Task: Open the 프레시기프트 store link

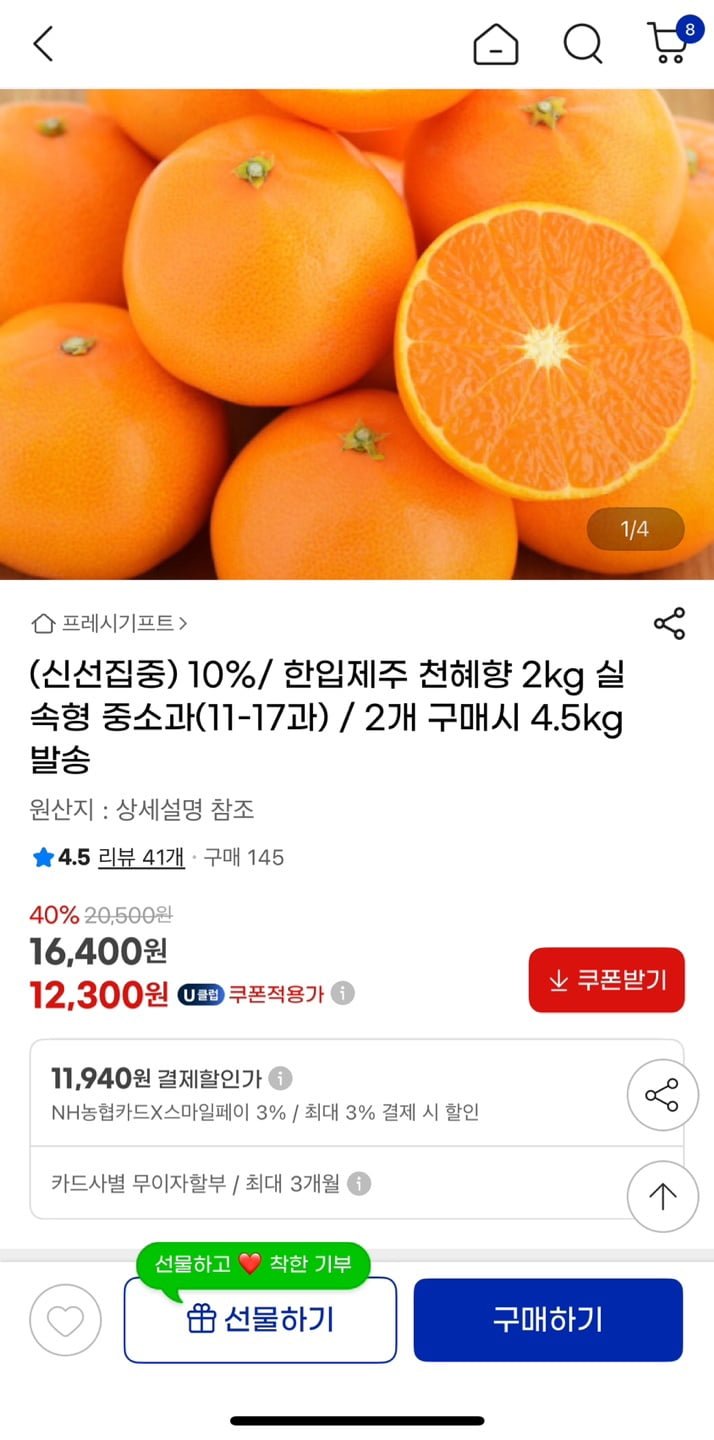Action: pos(110,623)
